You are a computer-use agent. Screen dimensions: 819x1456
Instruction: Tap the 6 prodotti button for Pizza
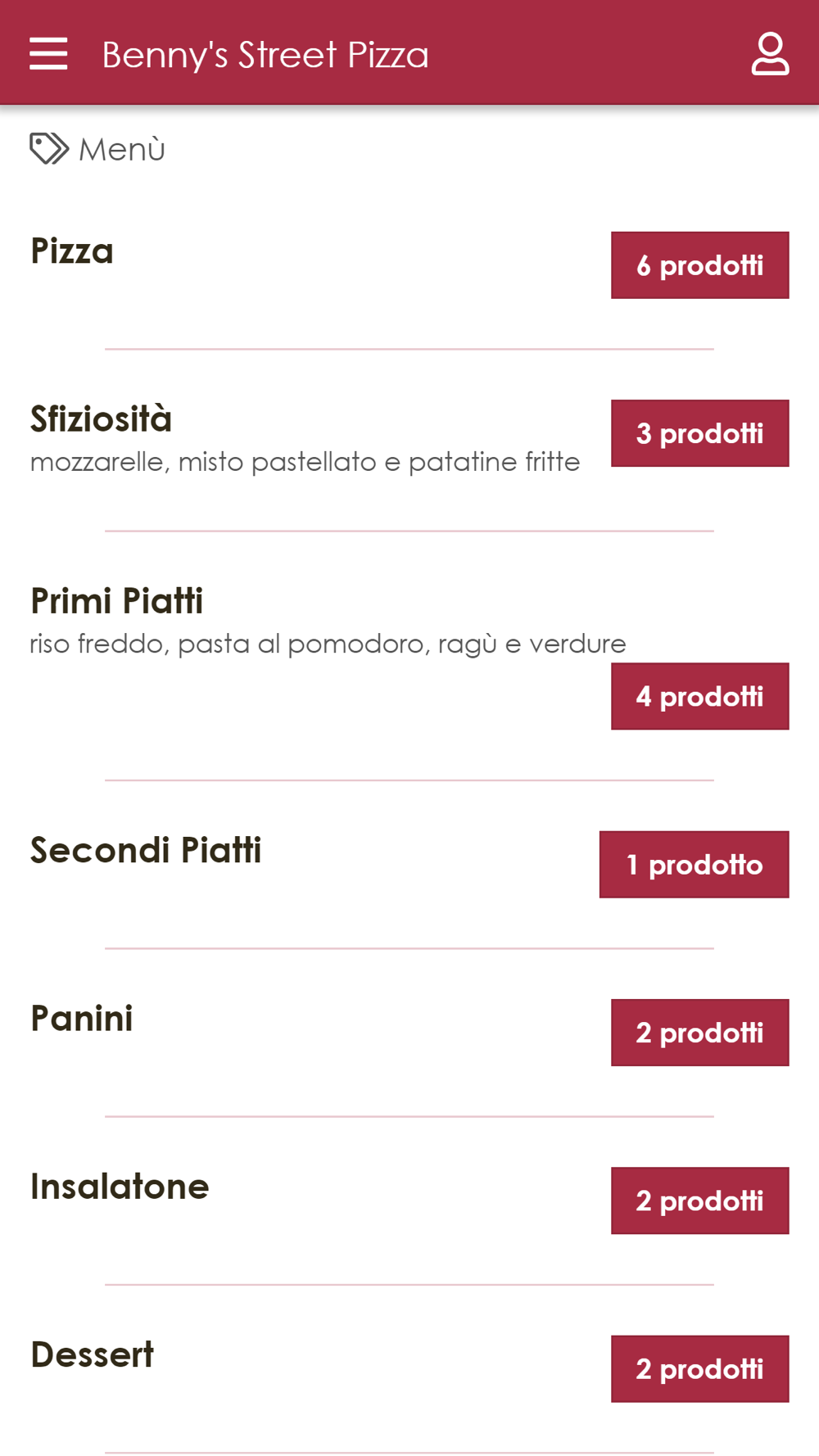click(700, 265)
